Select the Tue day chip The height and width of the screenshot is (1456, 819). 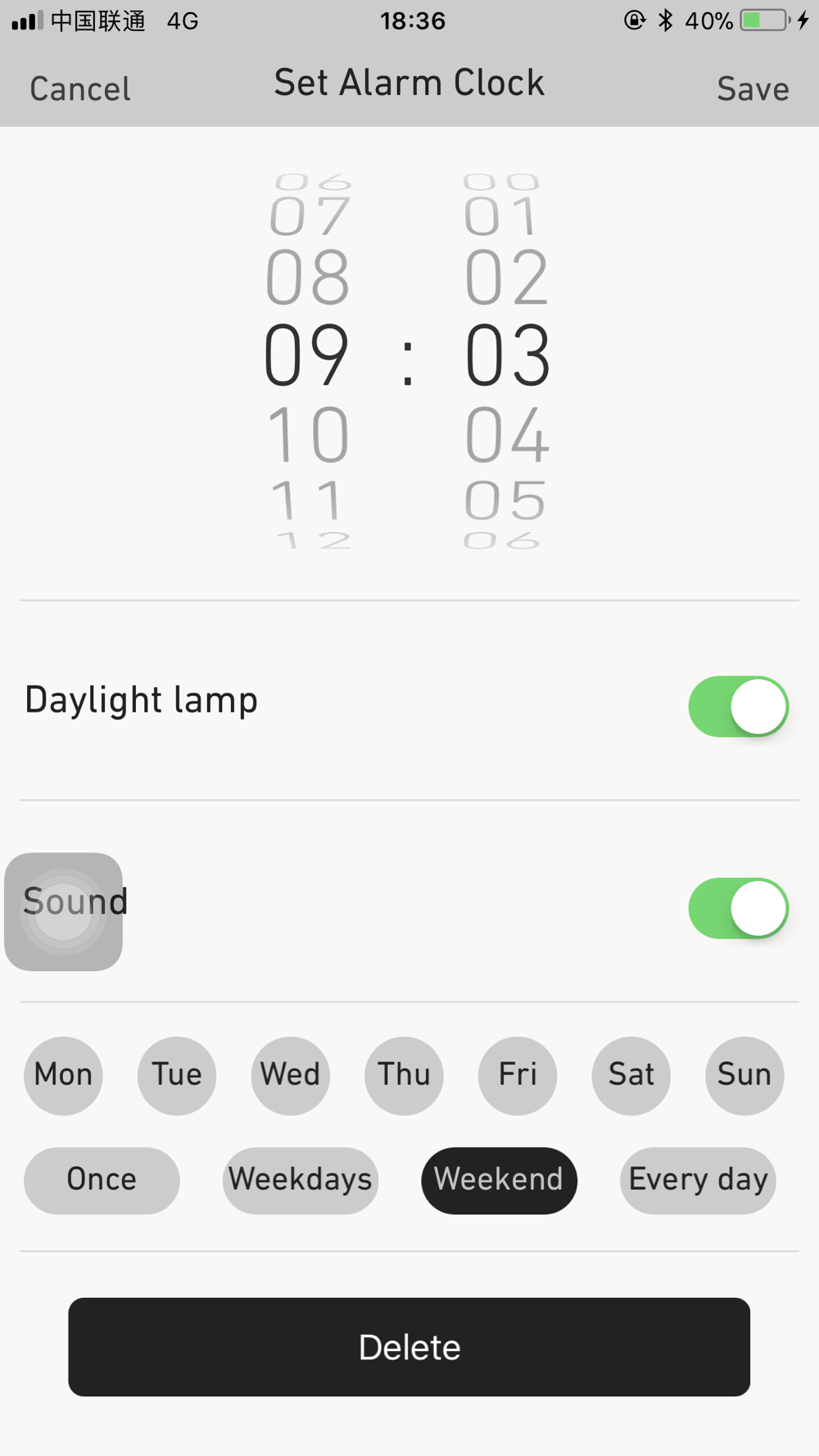point(177,1074)
